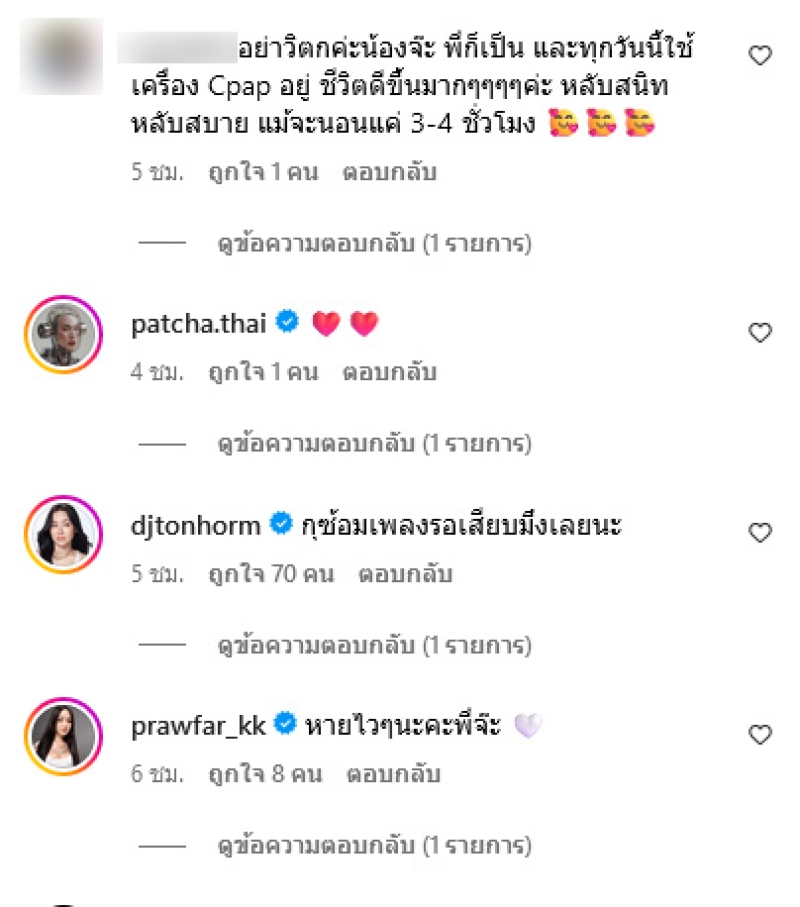Like prawfar_kk's comment
The height and width of the screenshot is (907, 800).
760,735
